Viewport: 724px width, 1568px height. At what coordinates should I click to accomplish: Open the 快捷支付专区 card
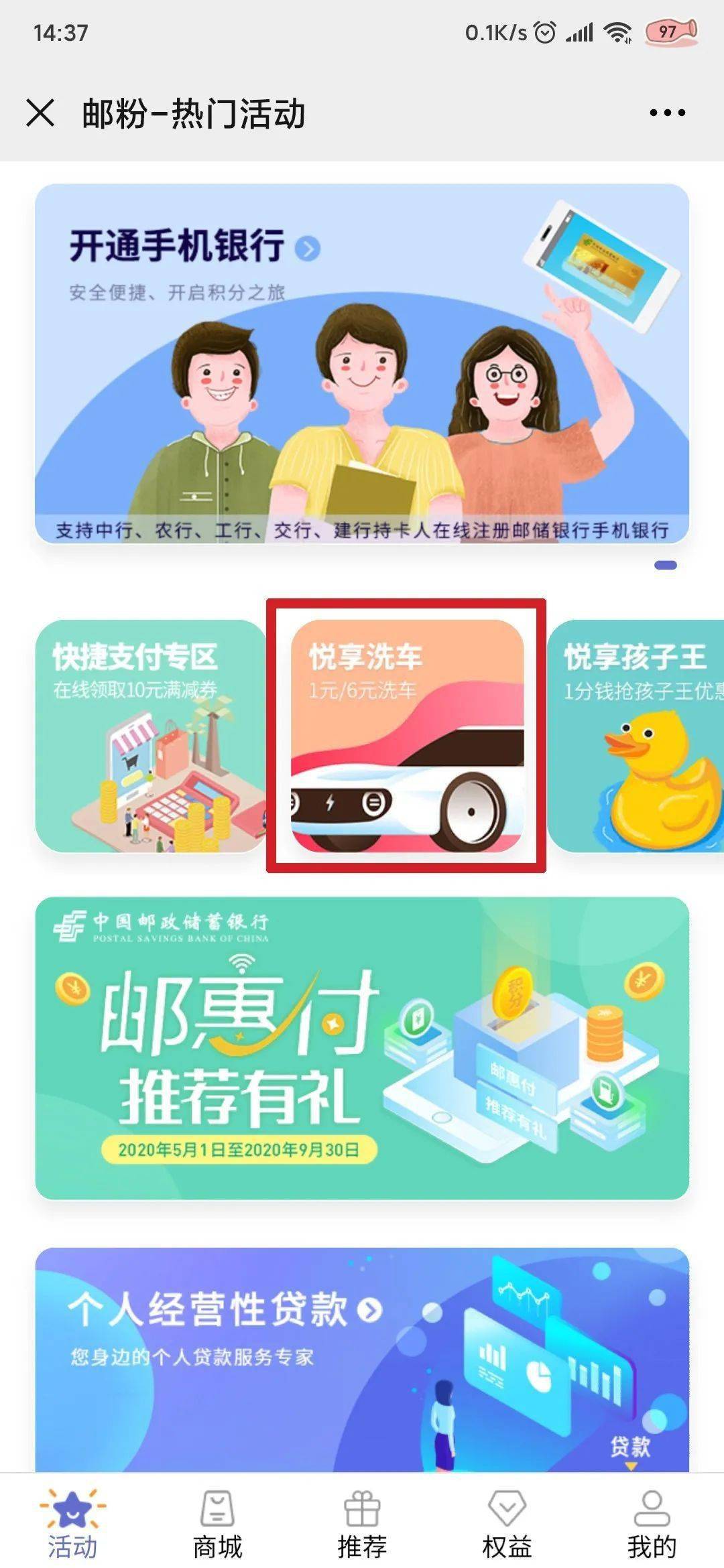pyautogui.click(x=151, y=736)
